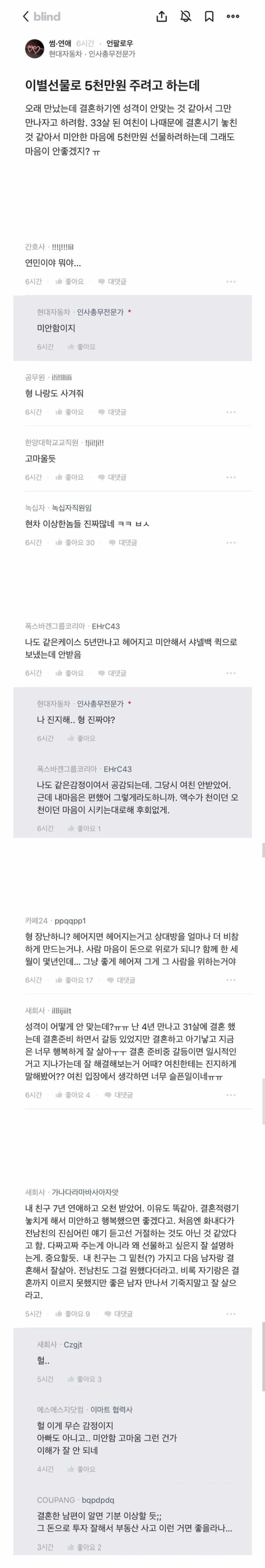Turn off notifications with the bell icon
The width and height of the screenshot is (265, 1568).
tap(186, 17)
